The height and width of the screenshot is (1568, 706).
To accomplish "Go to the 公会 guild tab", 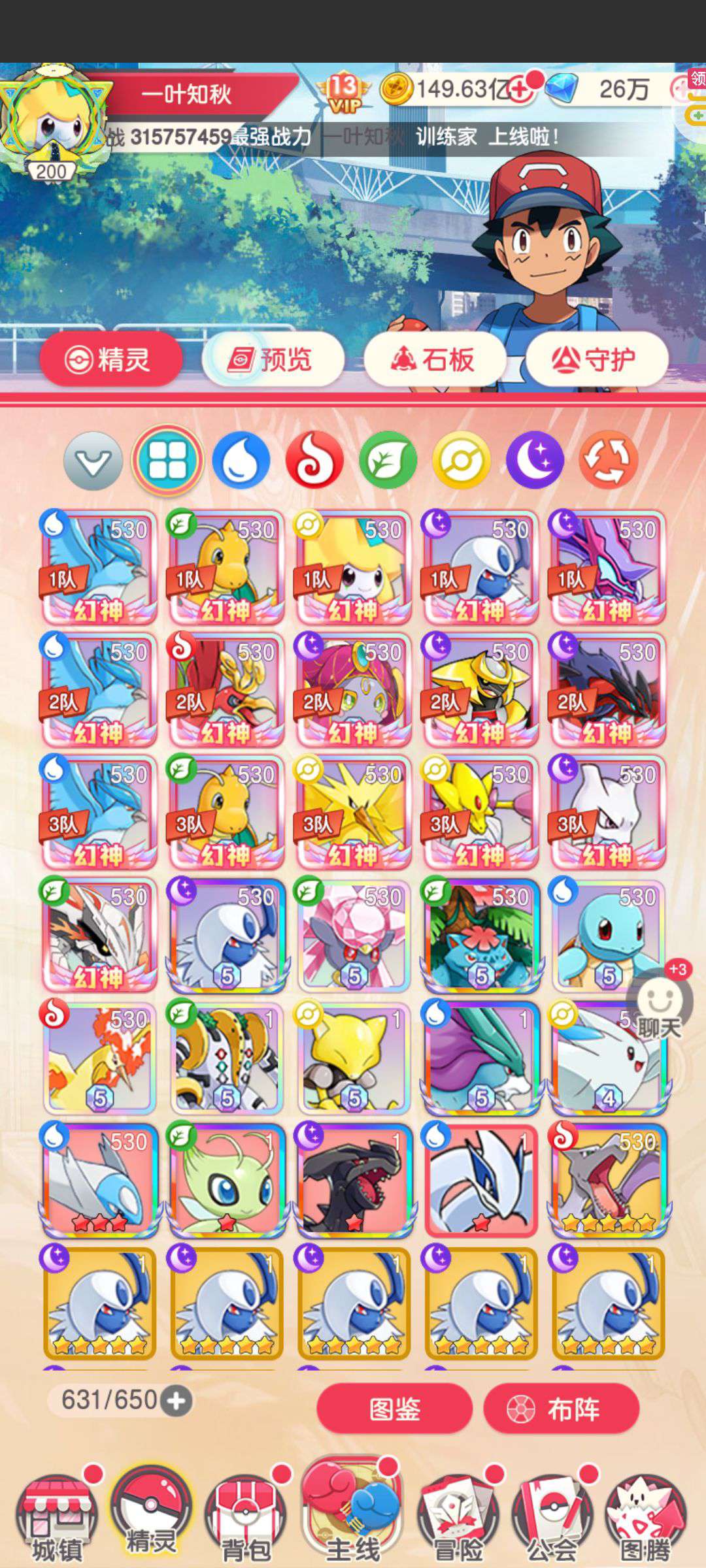I will 551,1516.
